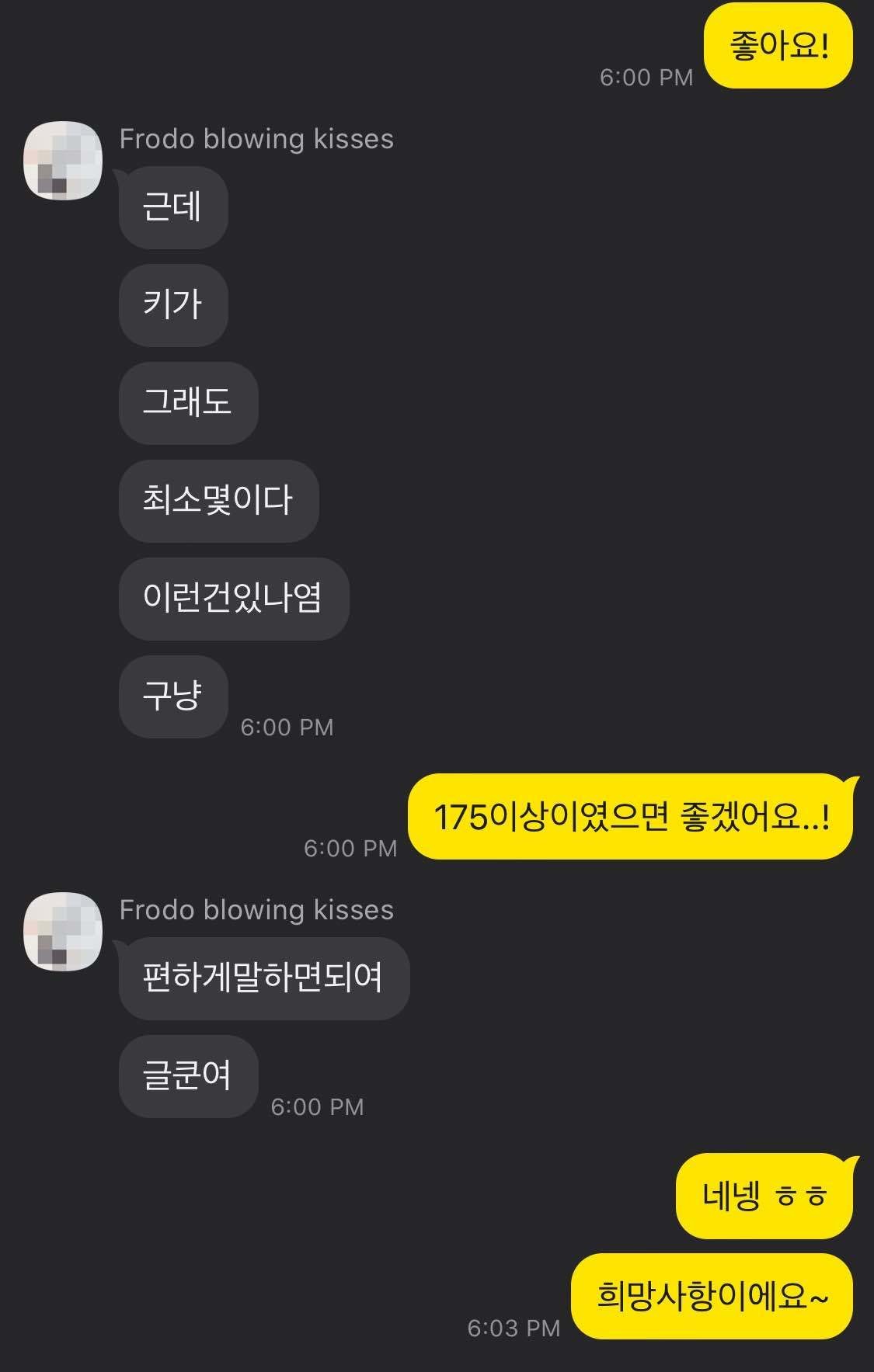Open Frodo's profile picture beside the '근데' message
This screenshot has height=1372, width=874.
click(63, 161)
